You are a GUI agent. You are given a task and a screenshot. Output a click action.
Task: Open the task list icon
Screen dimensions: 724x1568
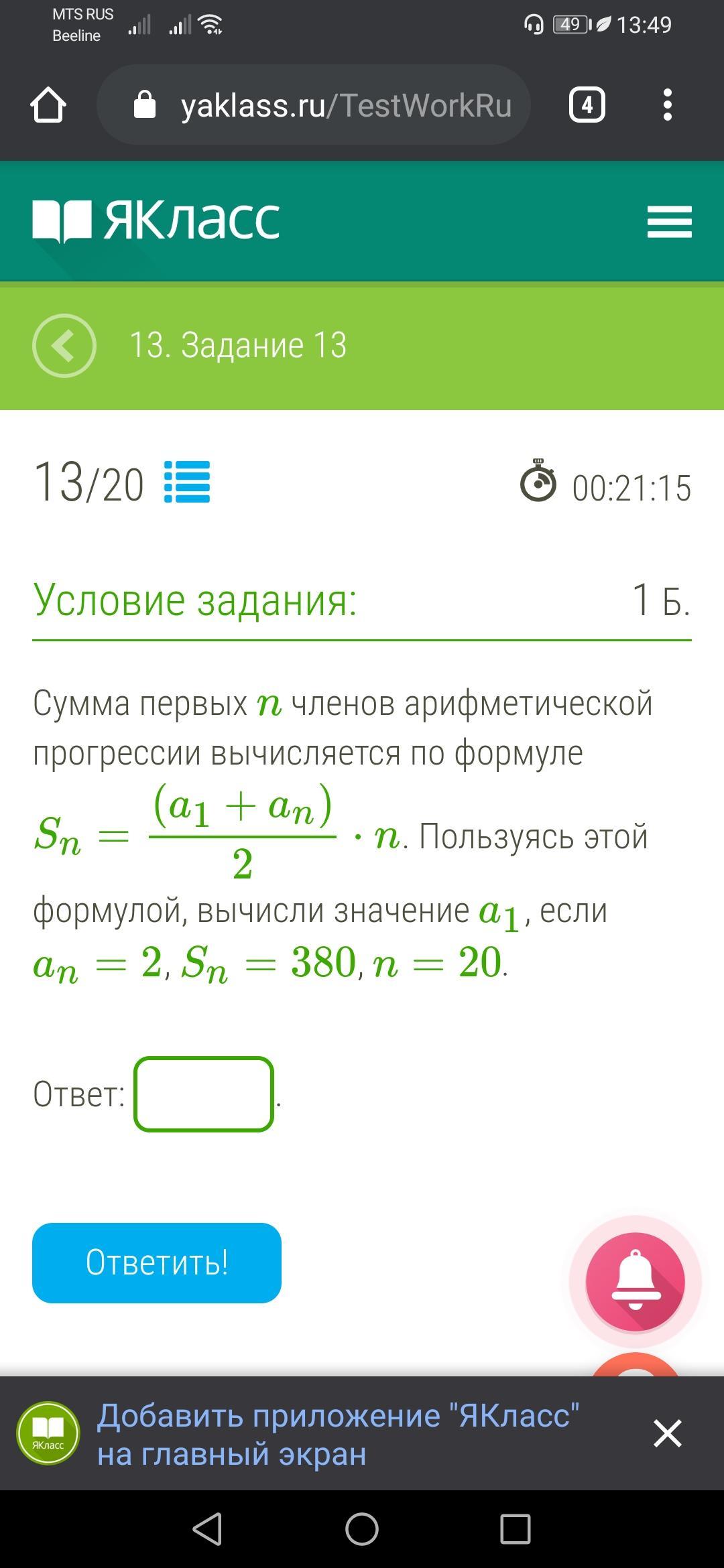tap(187, 482)
